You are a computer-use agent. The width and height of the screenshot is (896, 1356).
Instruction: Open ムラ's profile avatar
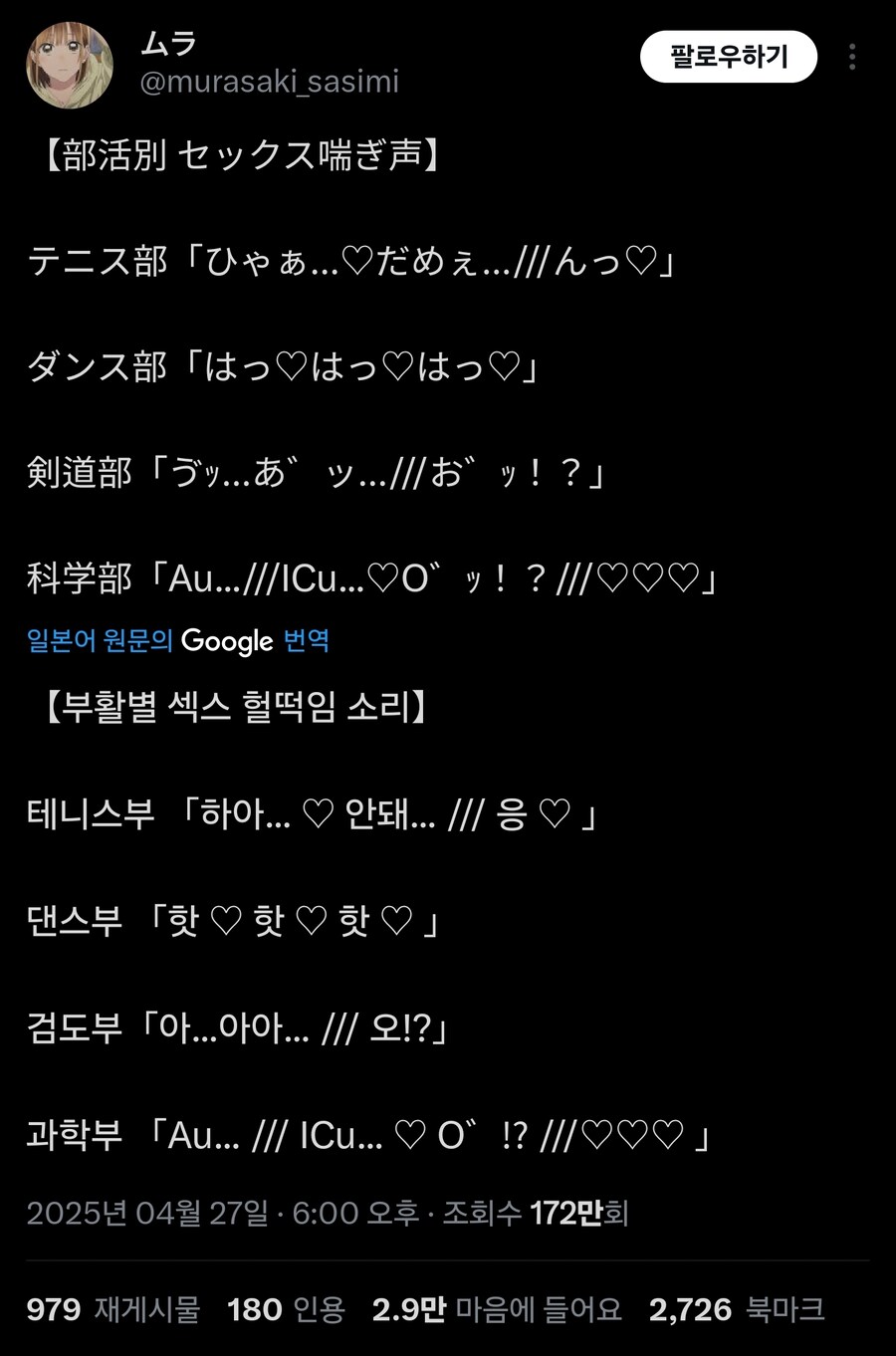[x=69, y=65]
